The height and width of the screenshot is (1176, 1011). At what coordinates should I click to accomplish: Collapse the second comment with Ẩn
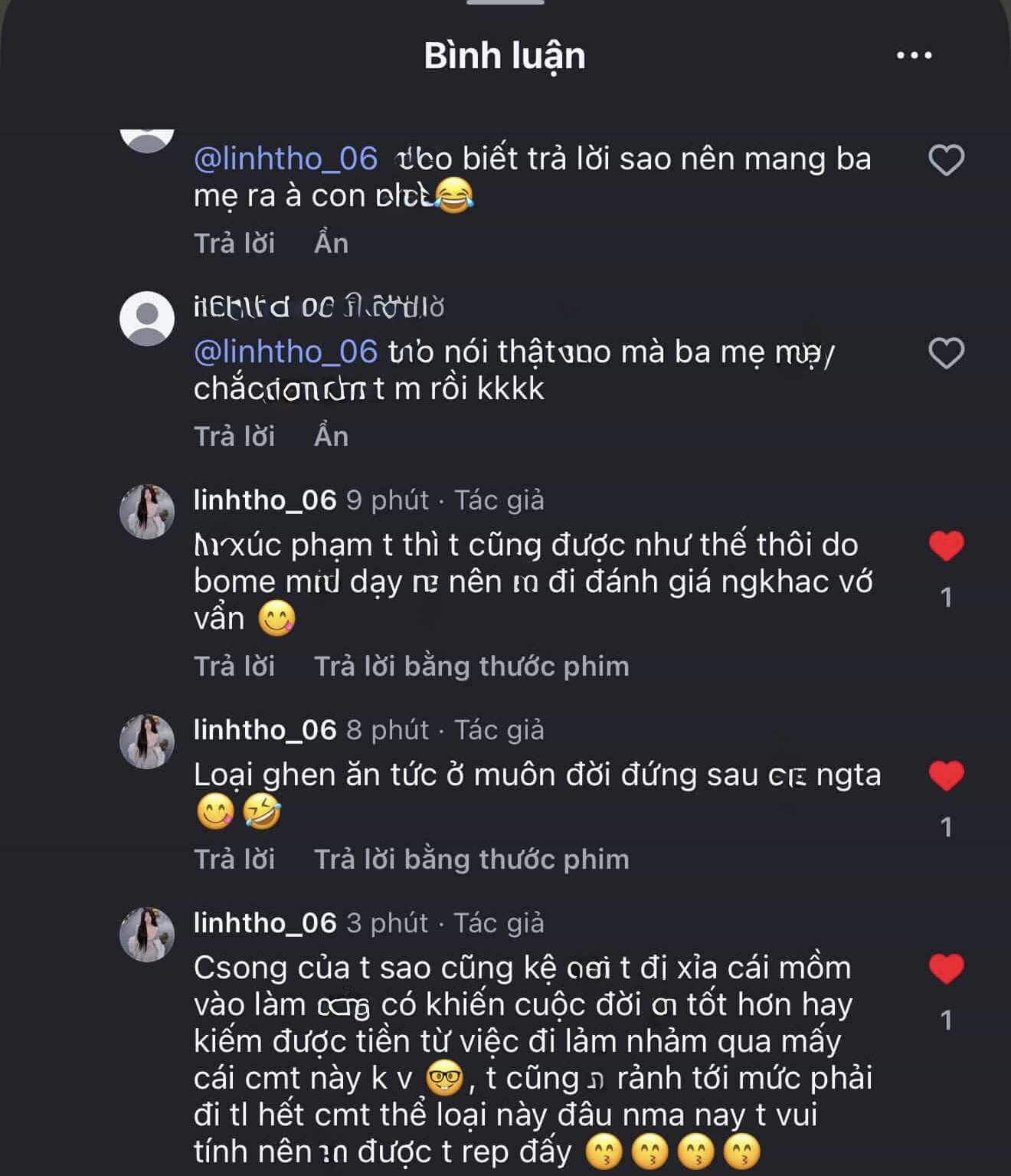[332, 436]
